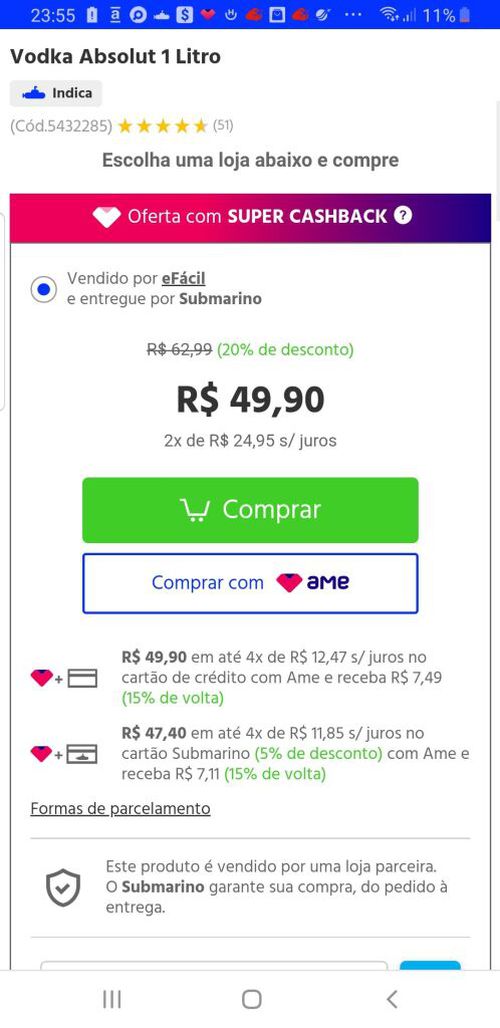500x1028 pixels.
Task: Open recent apps from navigation bar
Action: tap(112, 999)
